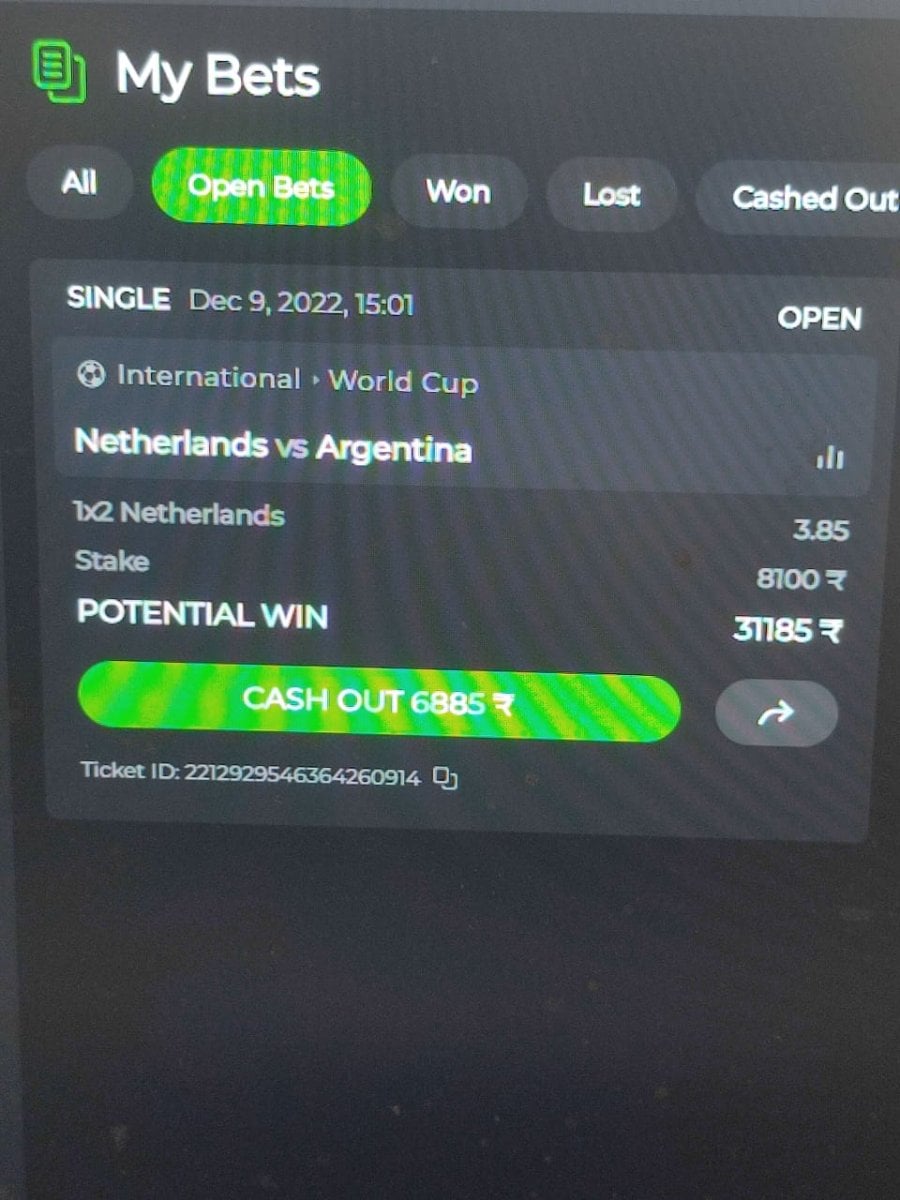Open the Cashed Out tab
This screenshot has height=1200, width=900.
coord(812,198)
